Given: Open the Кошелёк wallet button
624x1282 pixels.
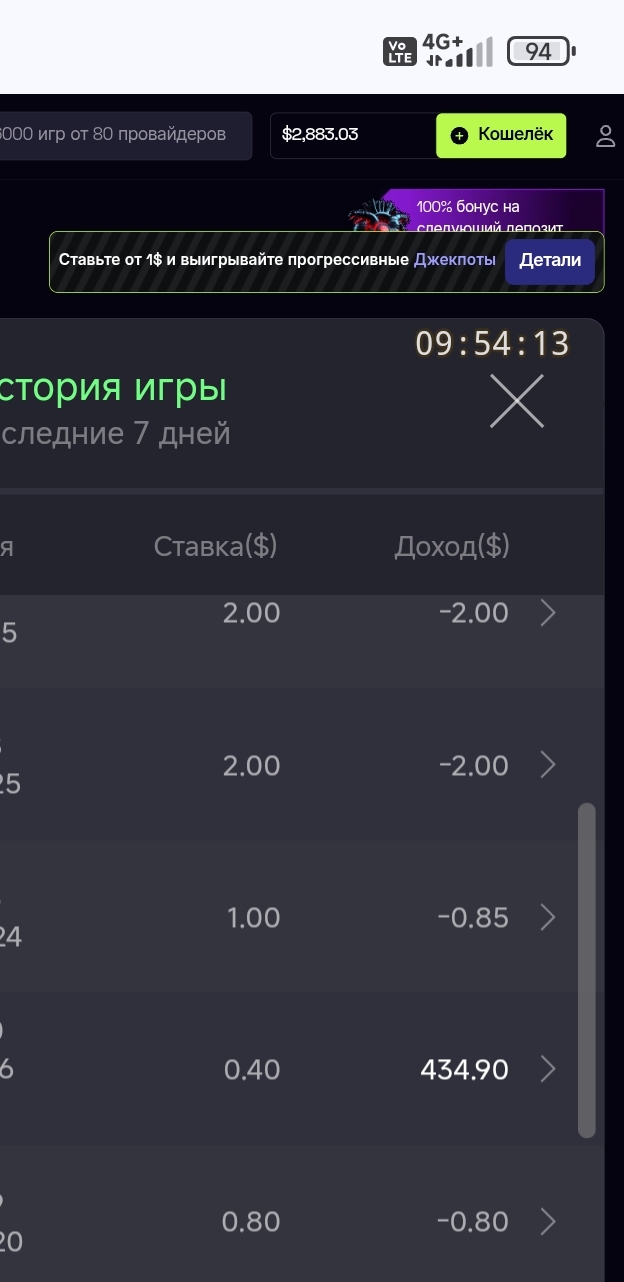Looking at the screenshot, I should click(x=501, y=136).
